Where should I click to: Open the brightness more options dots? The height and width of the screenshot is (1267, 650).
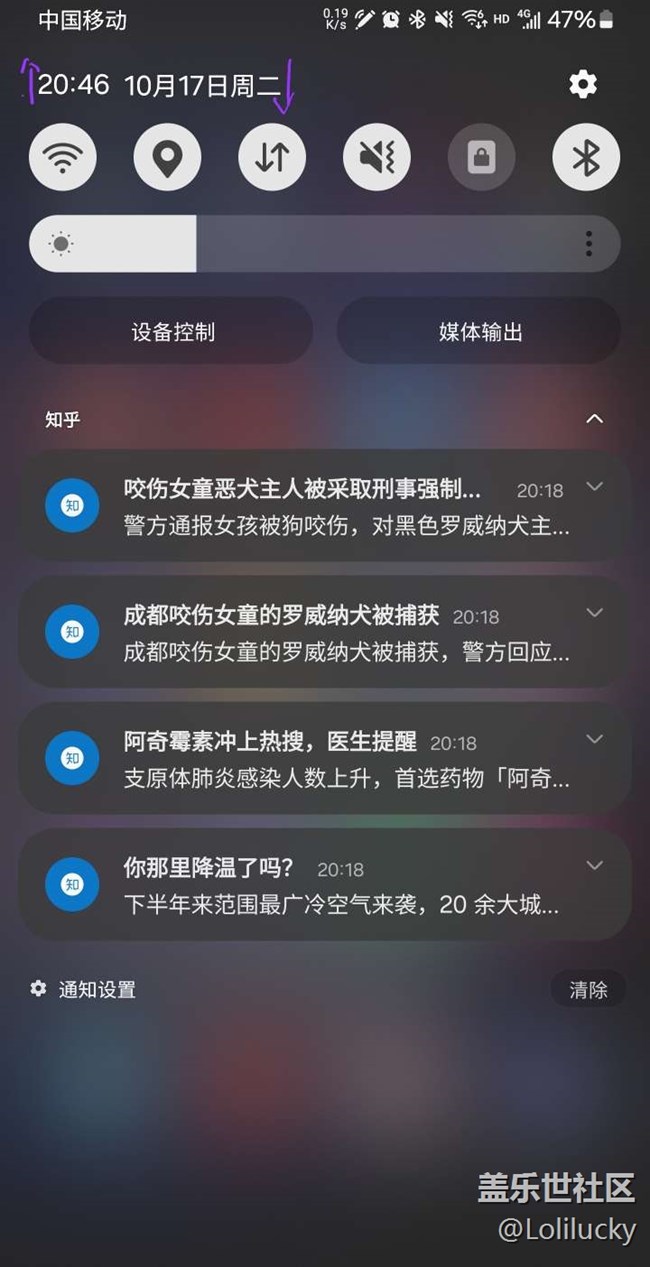(589, 244)
